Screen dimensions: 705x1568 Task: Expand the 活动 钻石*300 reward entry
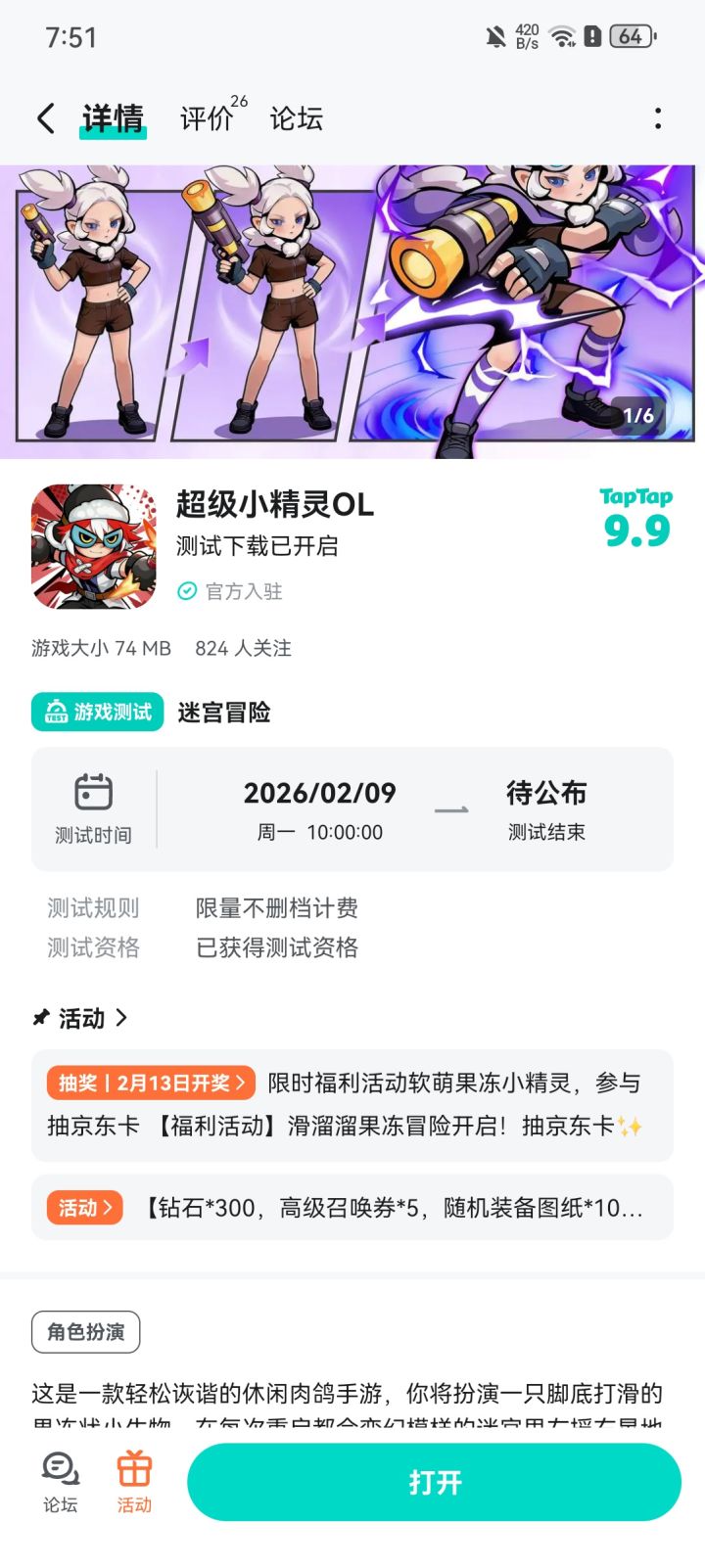click(x=84, y=1208)
